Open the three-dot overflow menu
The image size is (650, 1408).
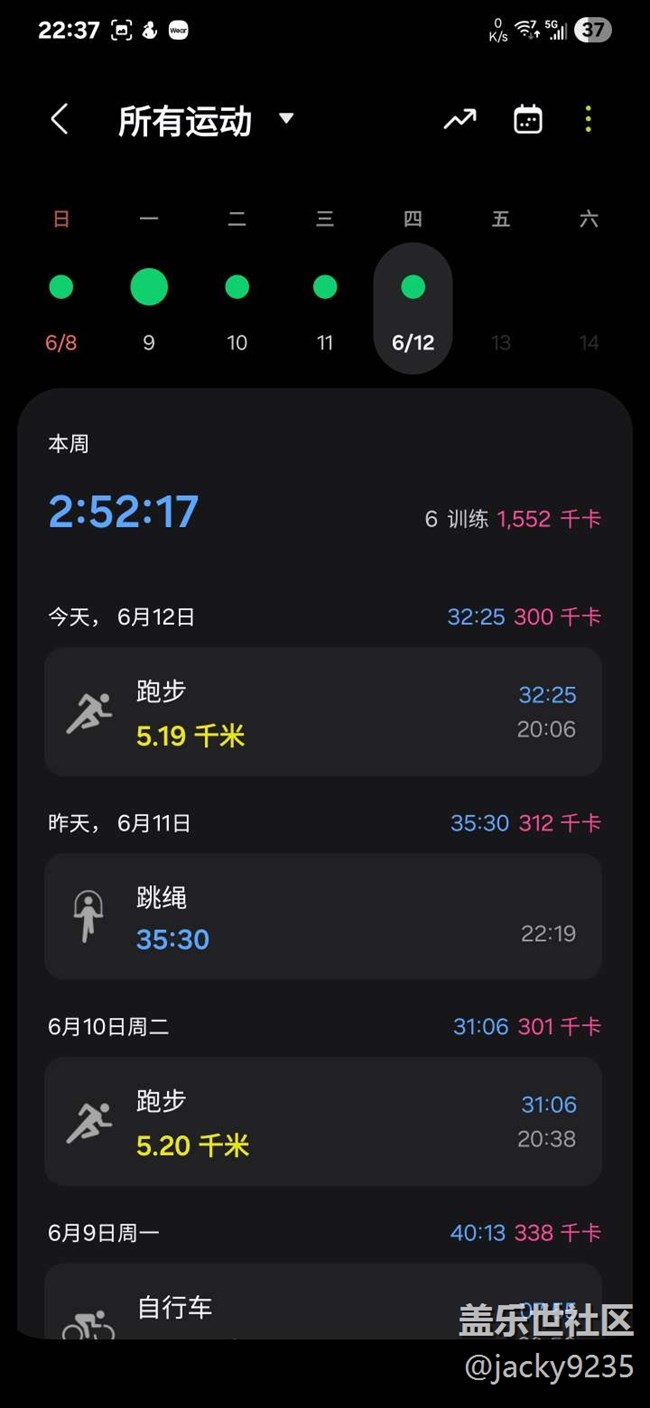point(588,120)
